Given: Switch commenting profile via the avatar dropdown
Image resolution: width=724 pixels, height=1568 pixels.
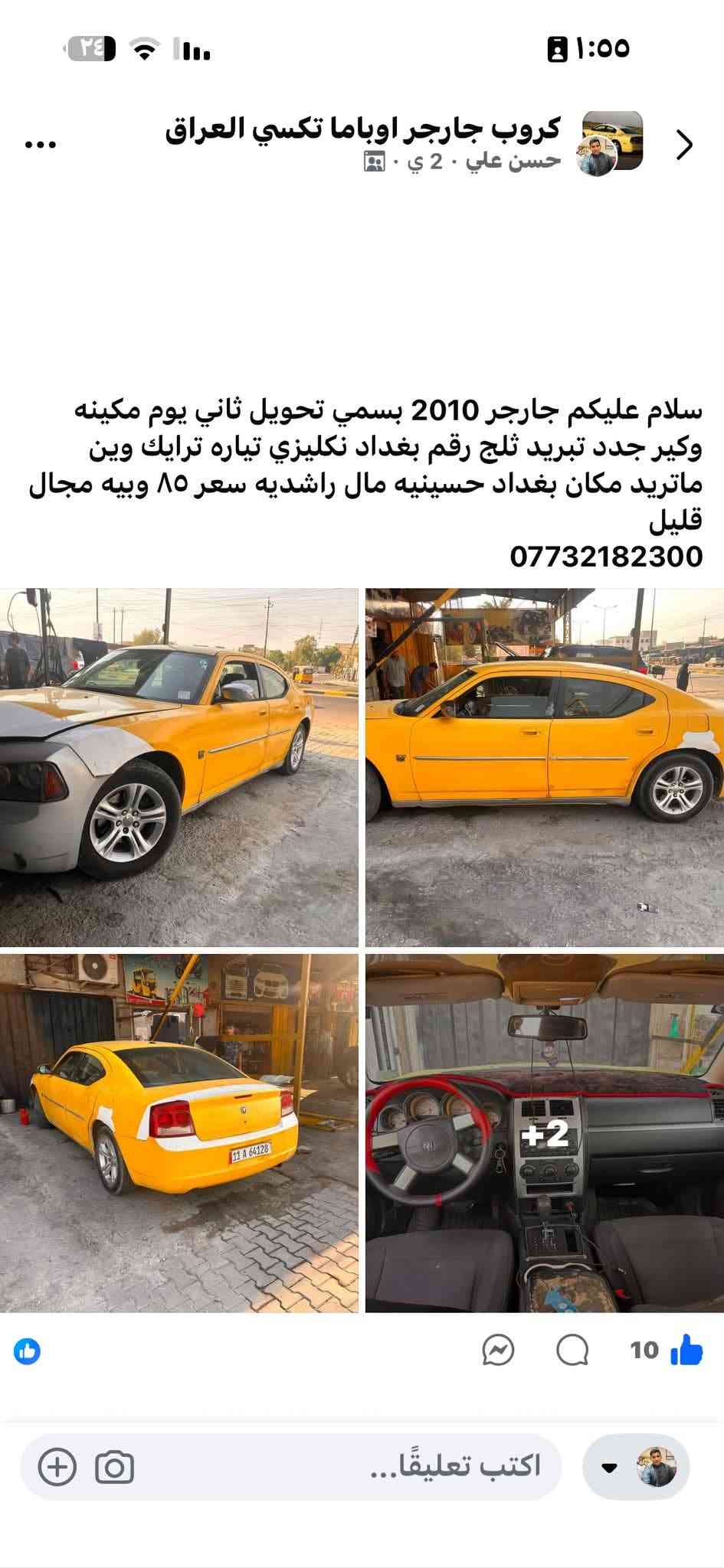Looking at the screenshot, I should coord(636,1467).
